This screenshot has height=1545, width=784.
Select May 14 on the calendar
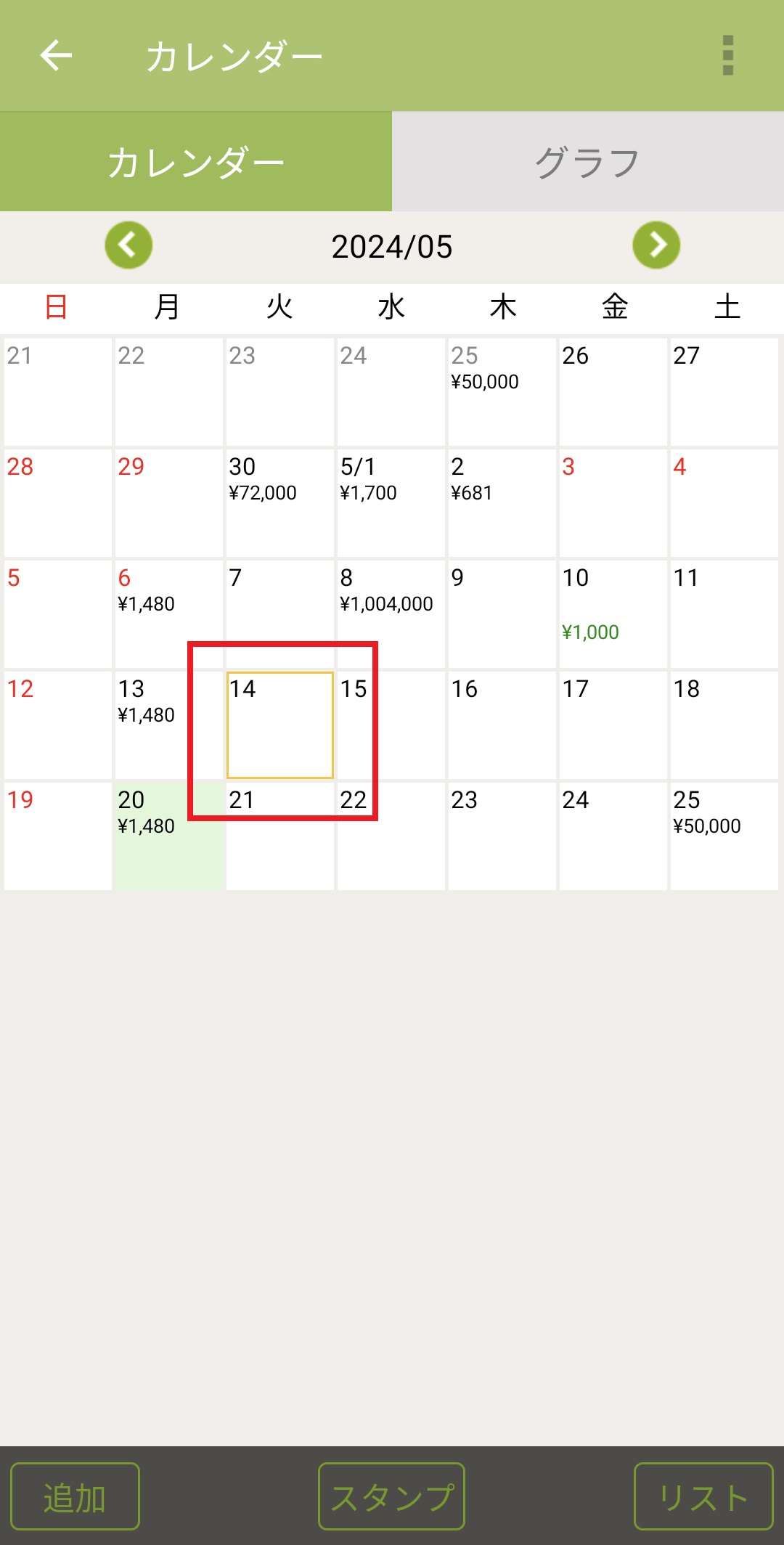point(280,725)
